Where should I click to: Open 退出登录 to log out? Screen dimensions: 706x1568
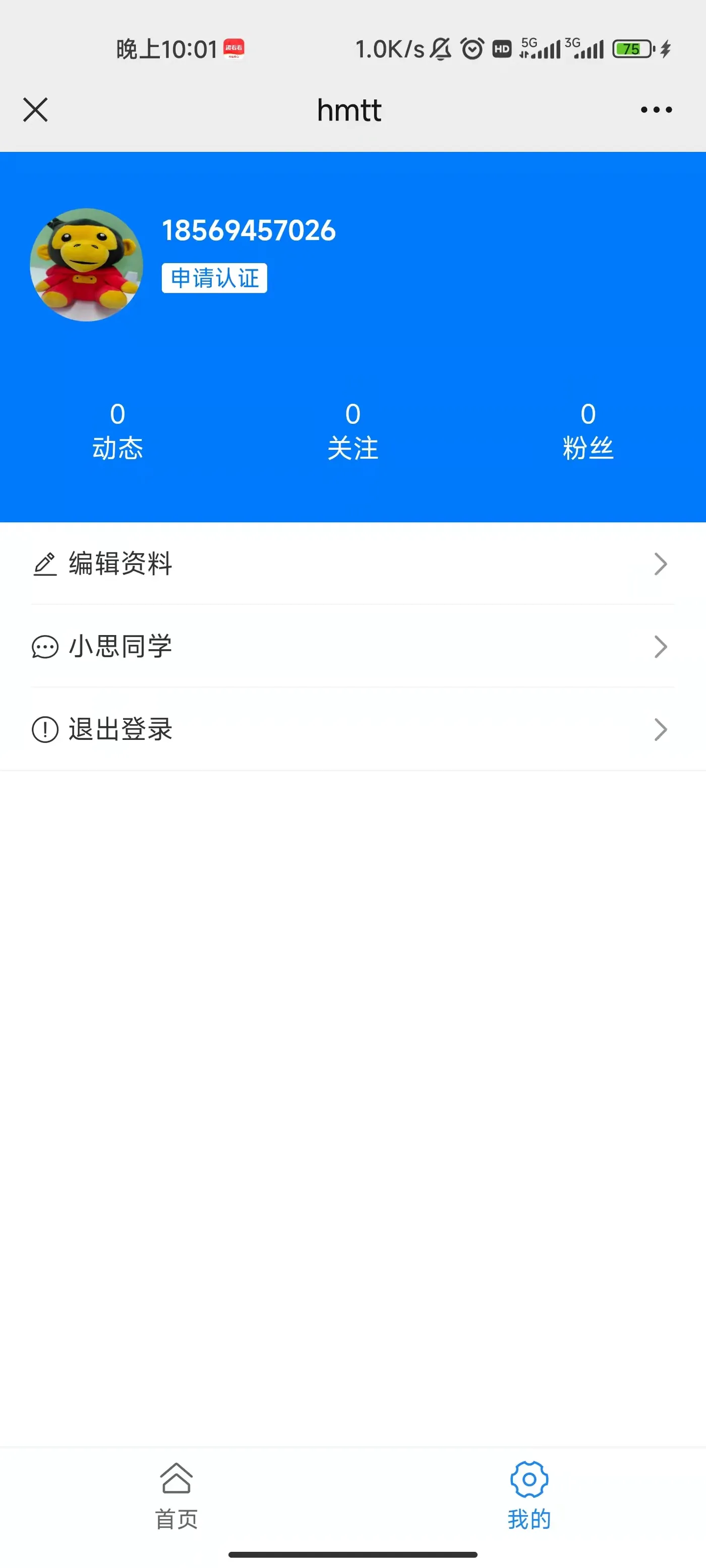(x=120, y=730)
